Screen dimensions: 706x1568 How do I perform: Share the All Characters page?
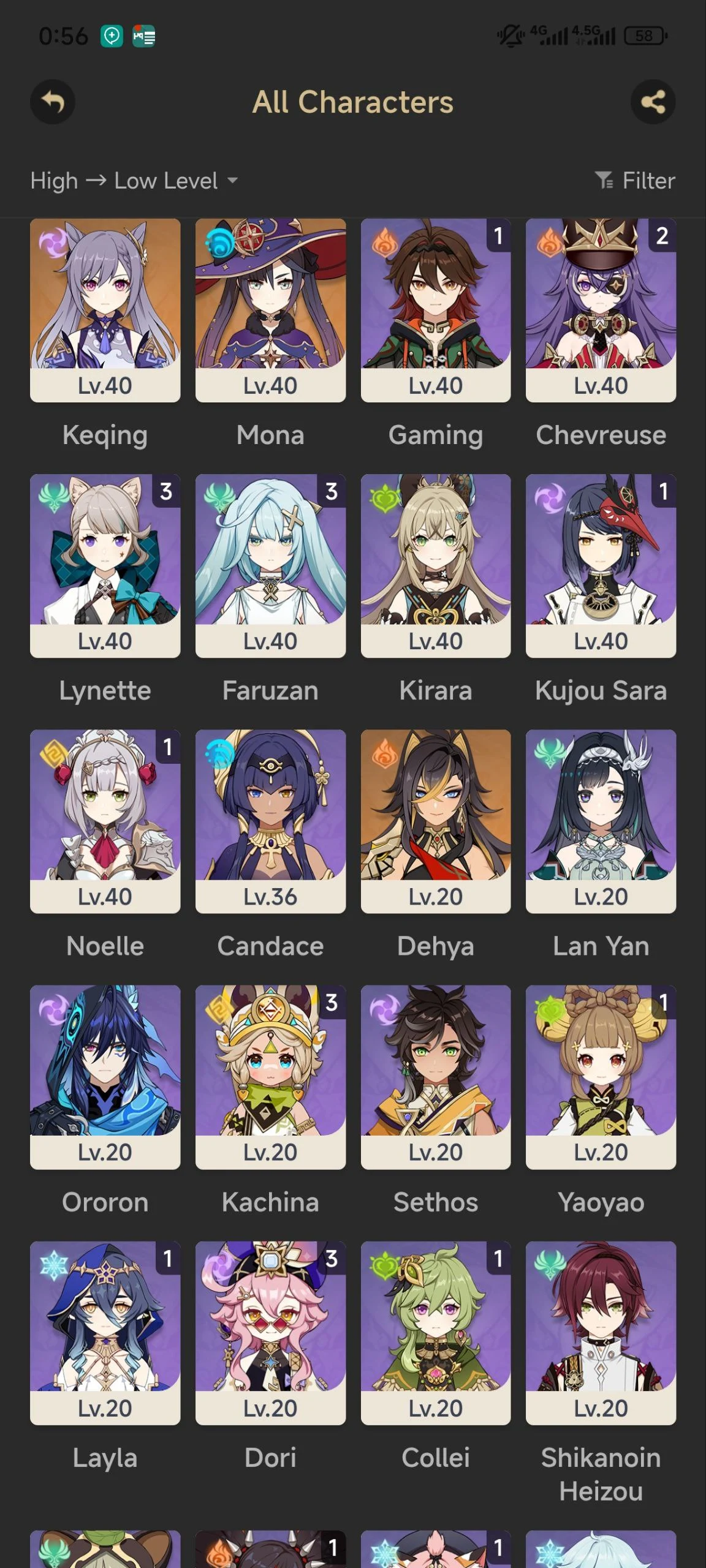[653, 102]
